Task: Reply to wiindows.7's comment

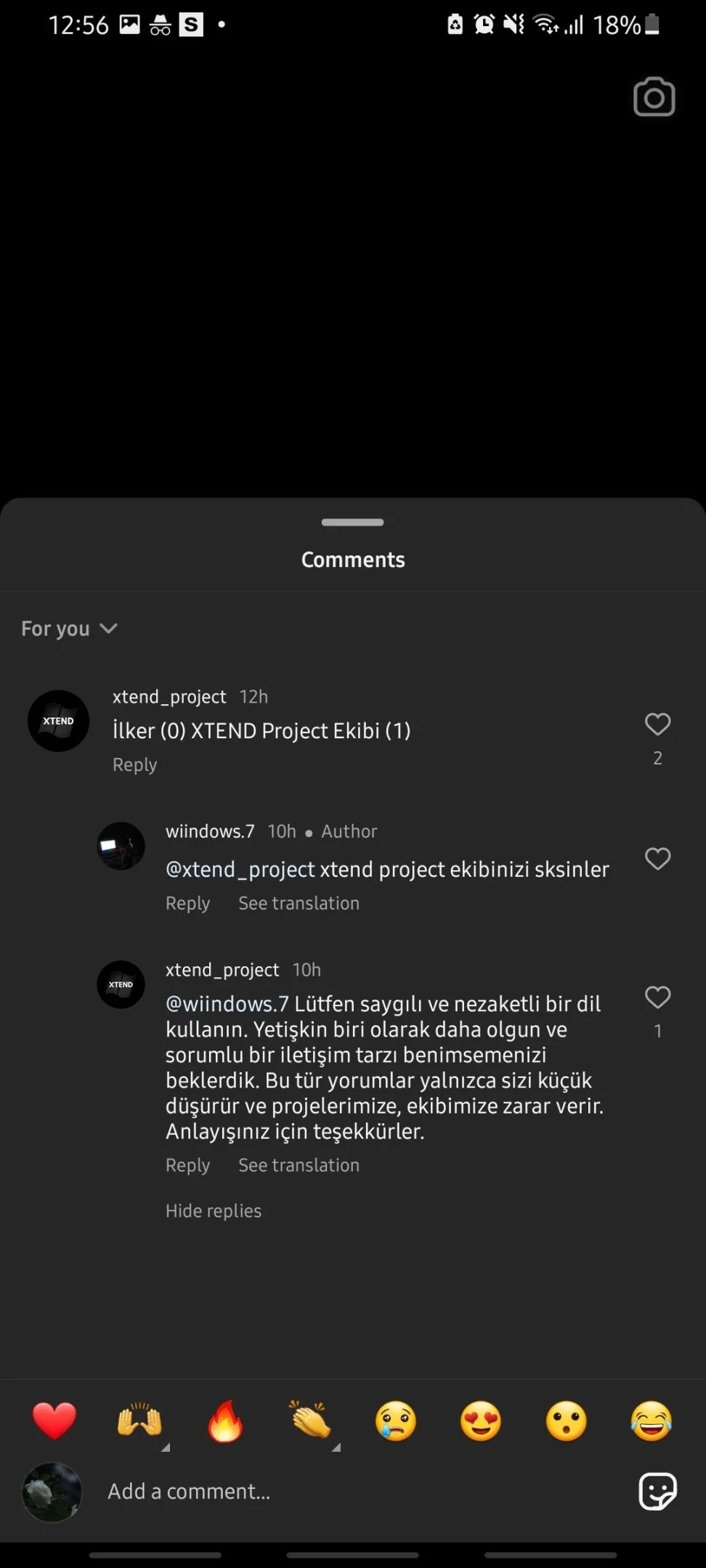Action: pyautogui.click(x=187, y=903)
